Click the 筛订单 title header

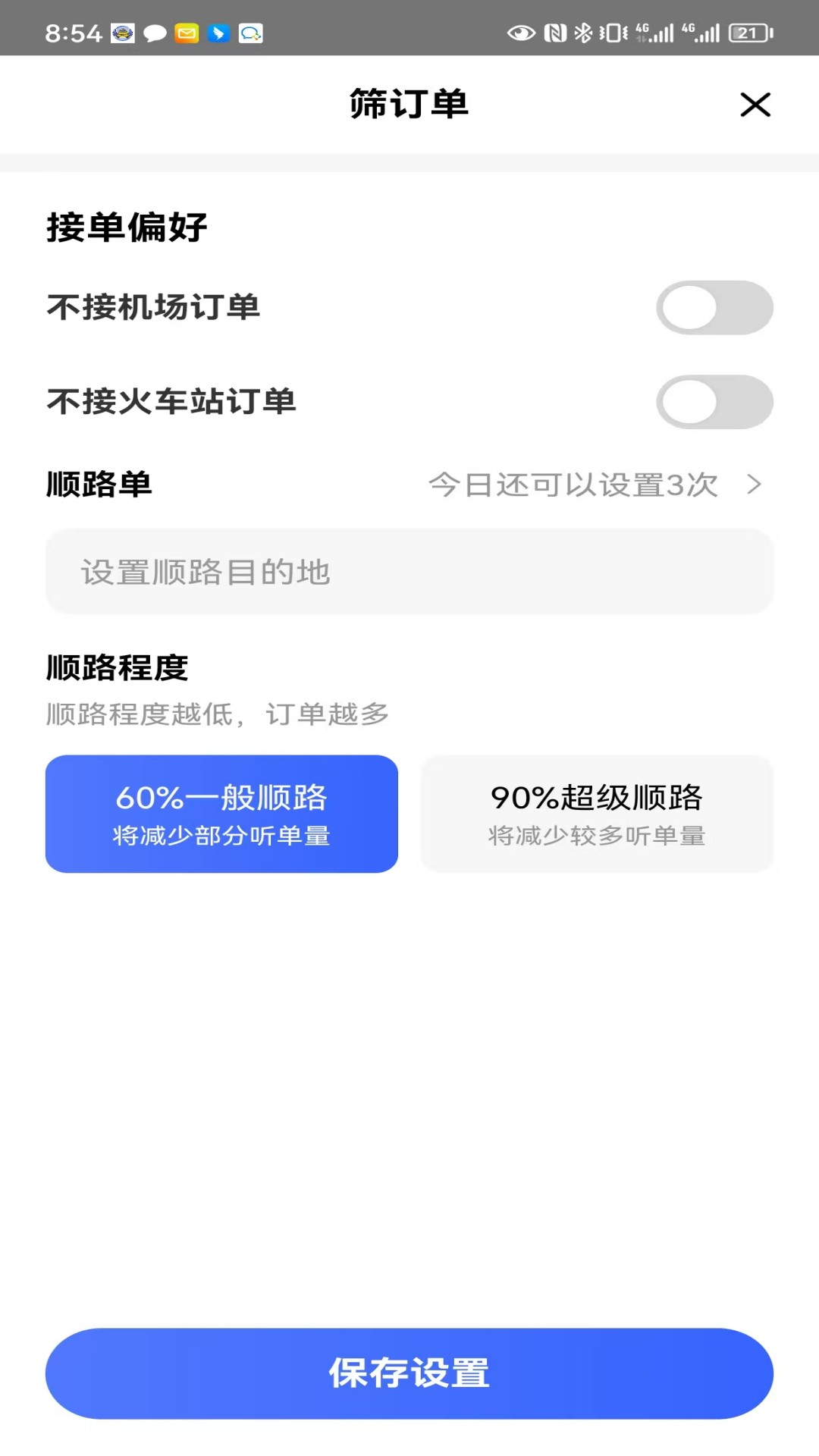(x=409, y=105)
